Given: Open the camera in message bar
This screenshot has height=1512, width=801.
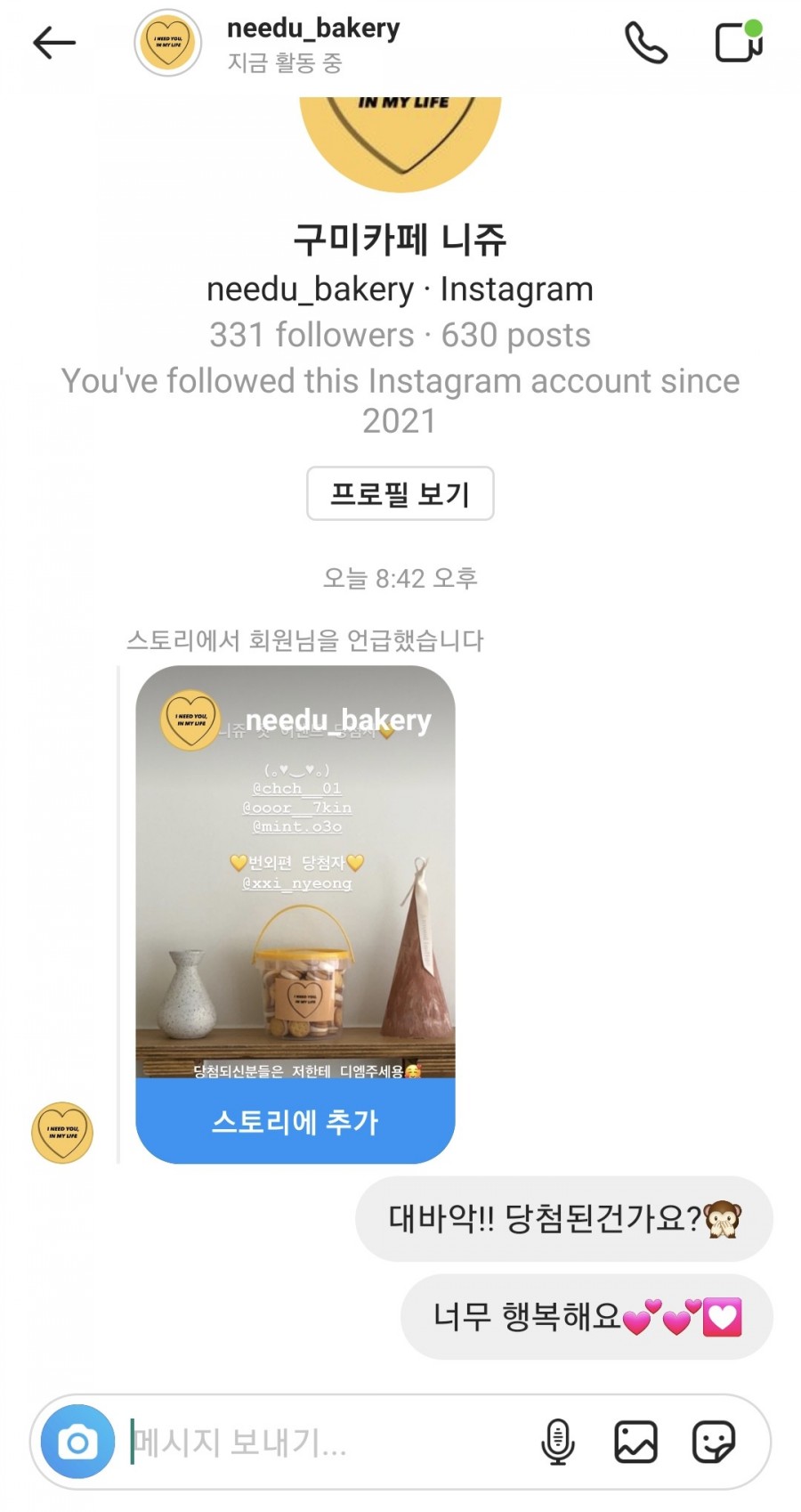Looking at the screenshot, I should pos(78,1442).
